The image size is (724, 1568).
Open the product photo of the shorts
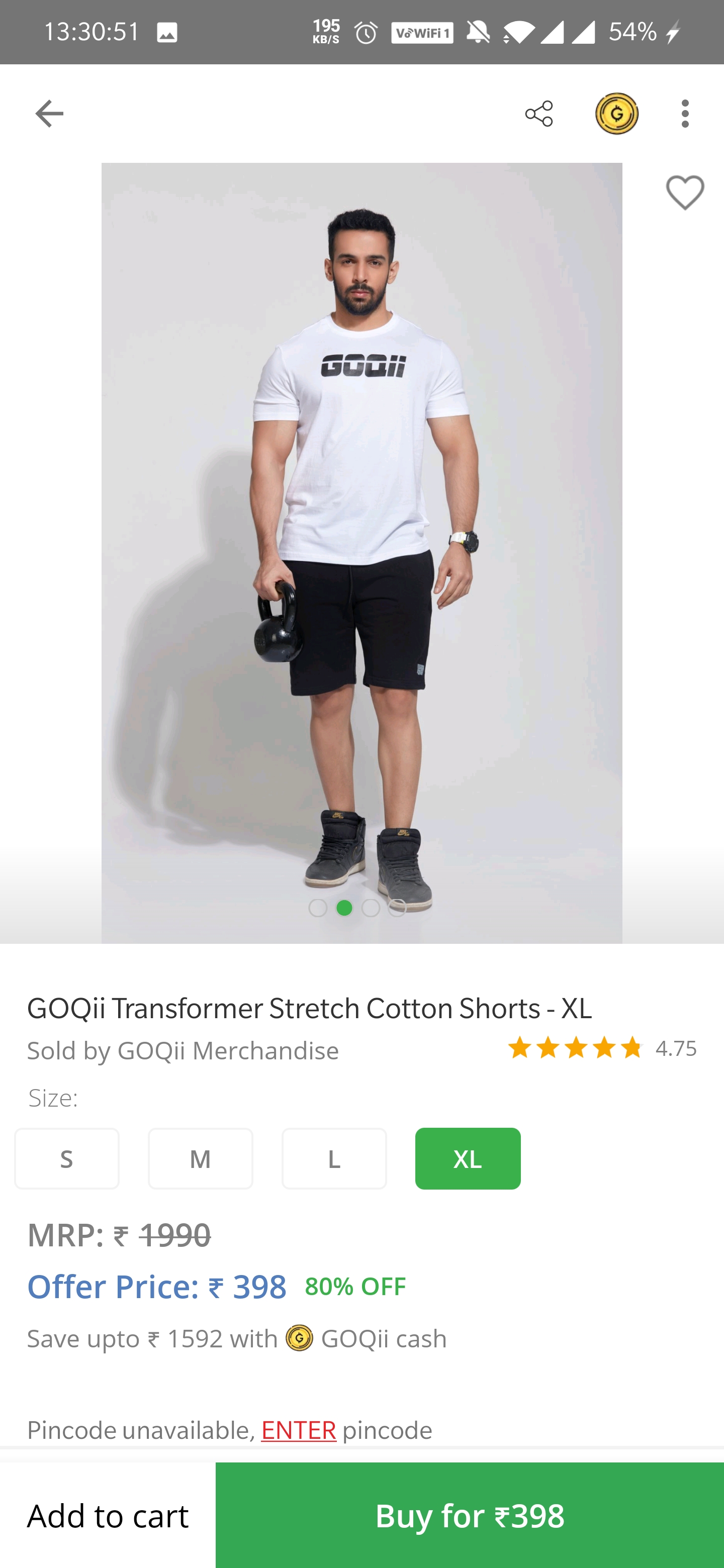(361, 548)
